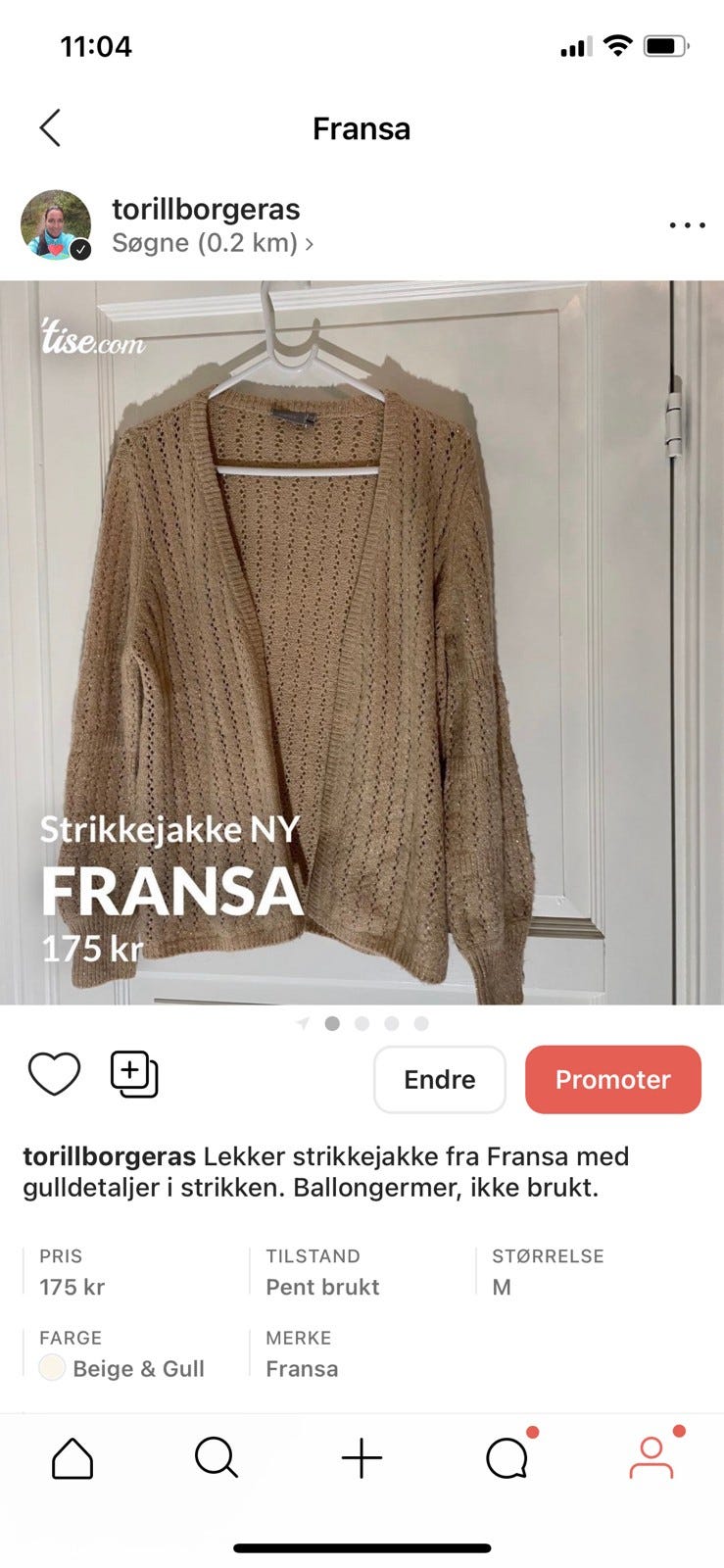Viewport: 724px width, 1568px height.
Task: Expand the Søgne location details
Action: click(208, 243)
